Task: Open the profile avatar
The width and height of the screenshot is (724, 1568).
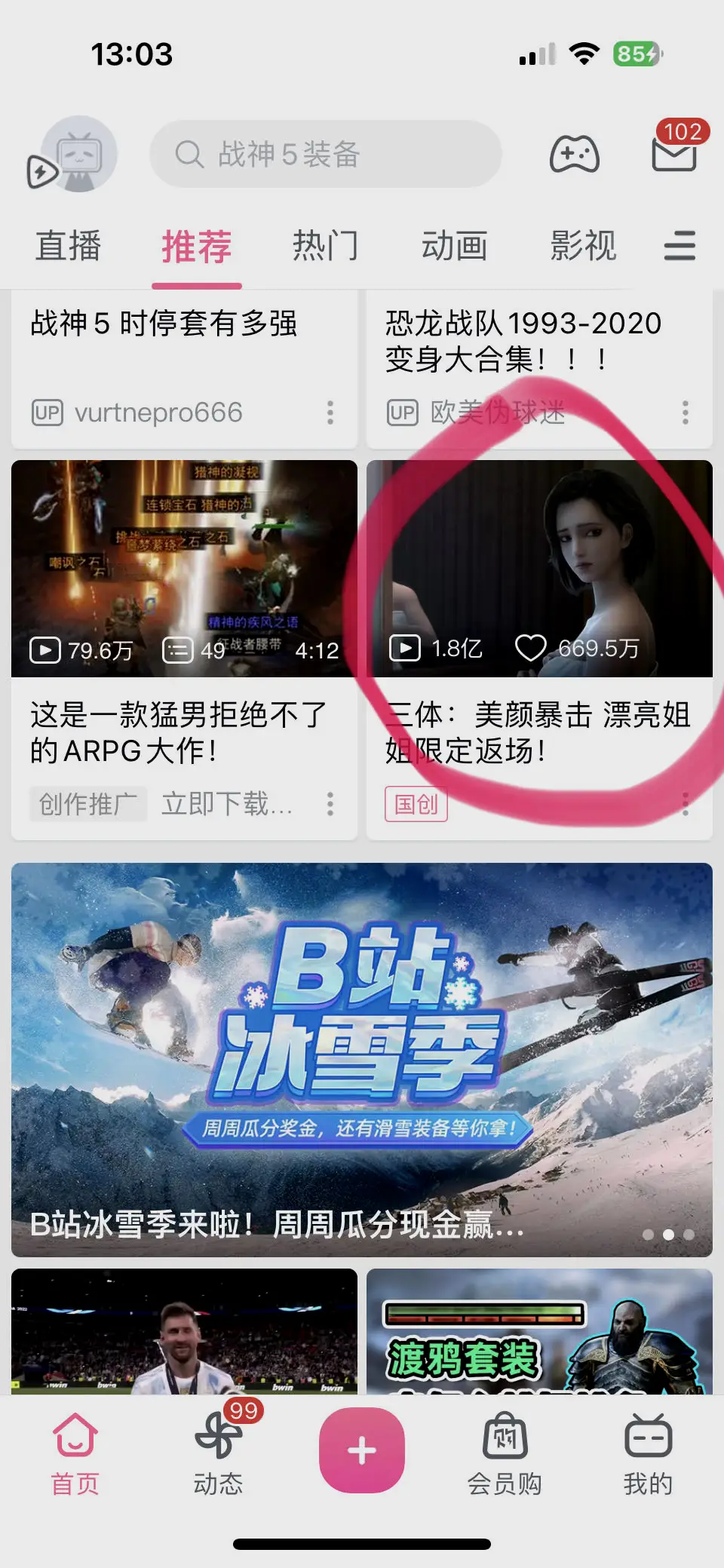Action: [78, 154]
